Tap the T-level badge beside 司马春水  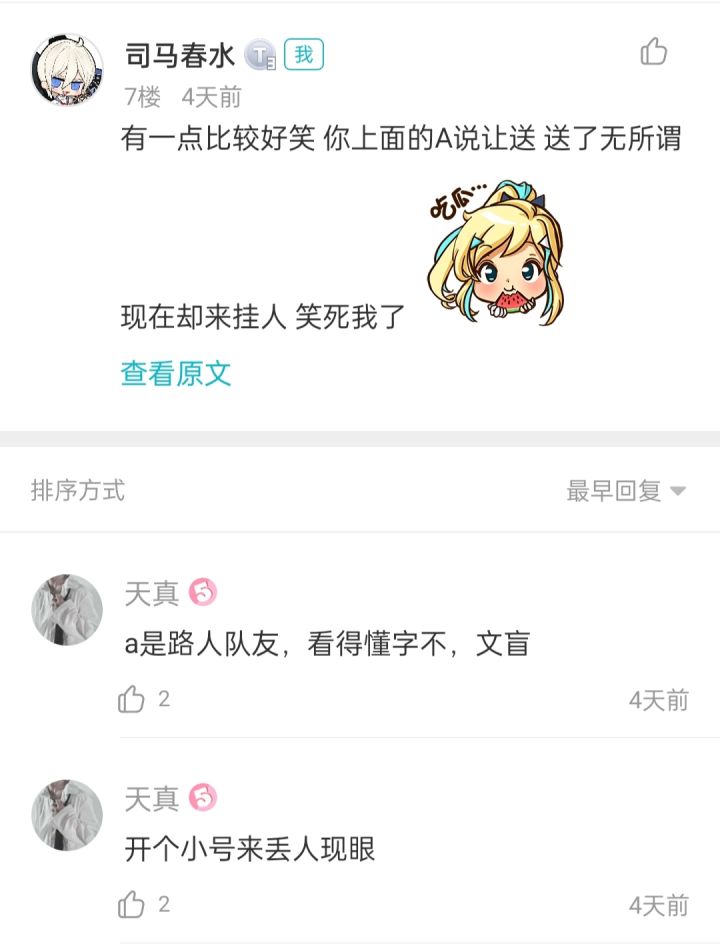coord(259,57)
